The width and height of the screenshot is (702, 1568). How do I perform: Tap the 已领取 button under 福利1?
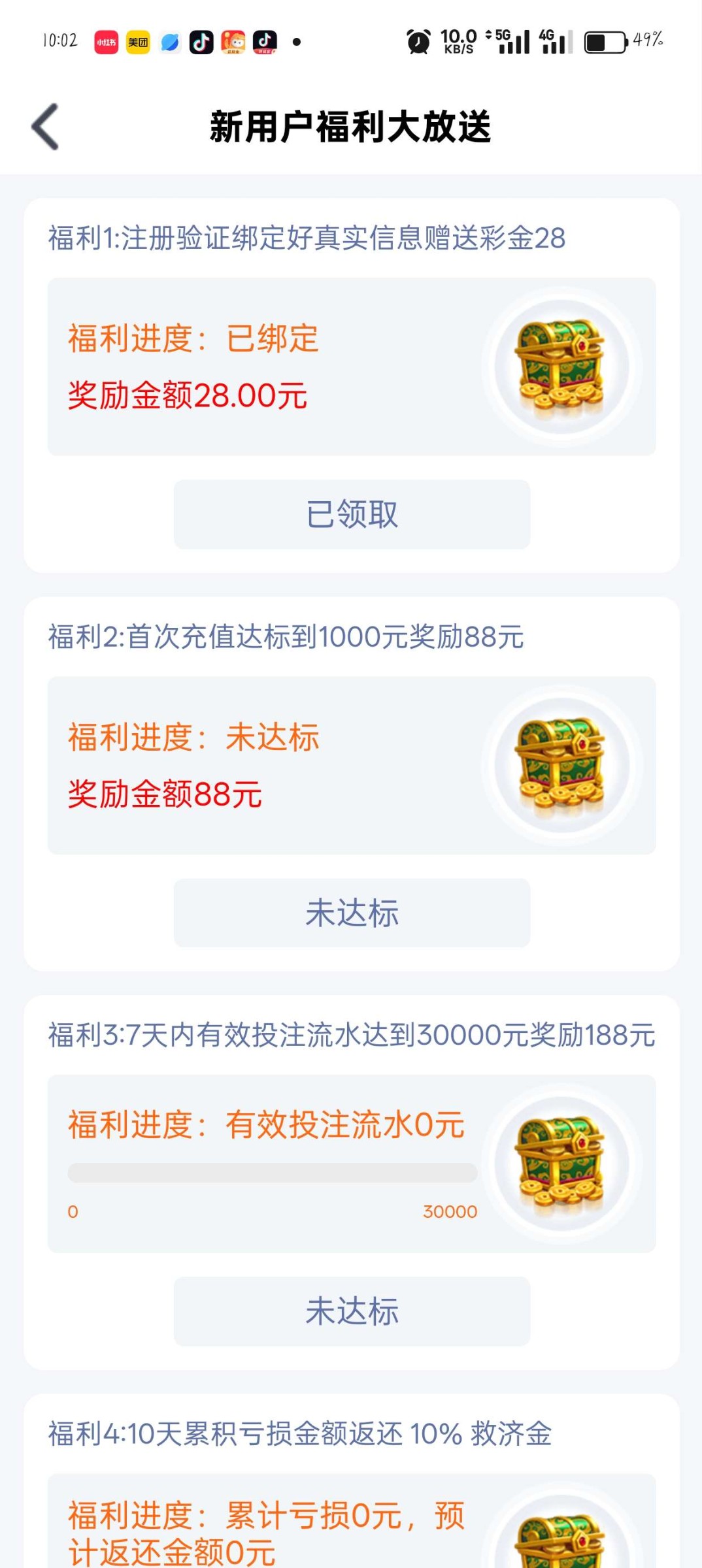coord(352,514)
